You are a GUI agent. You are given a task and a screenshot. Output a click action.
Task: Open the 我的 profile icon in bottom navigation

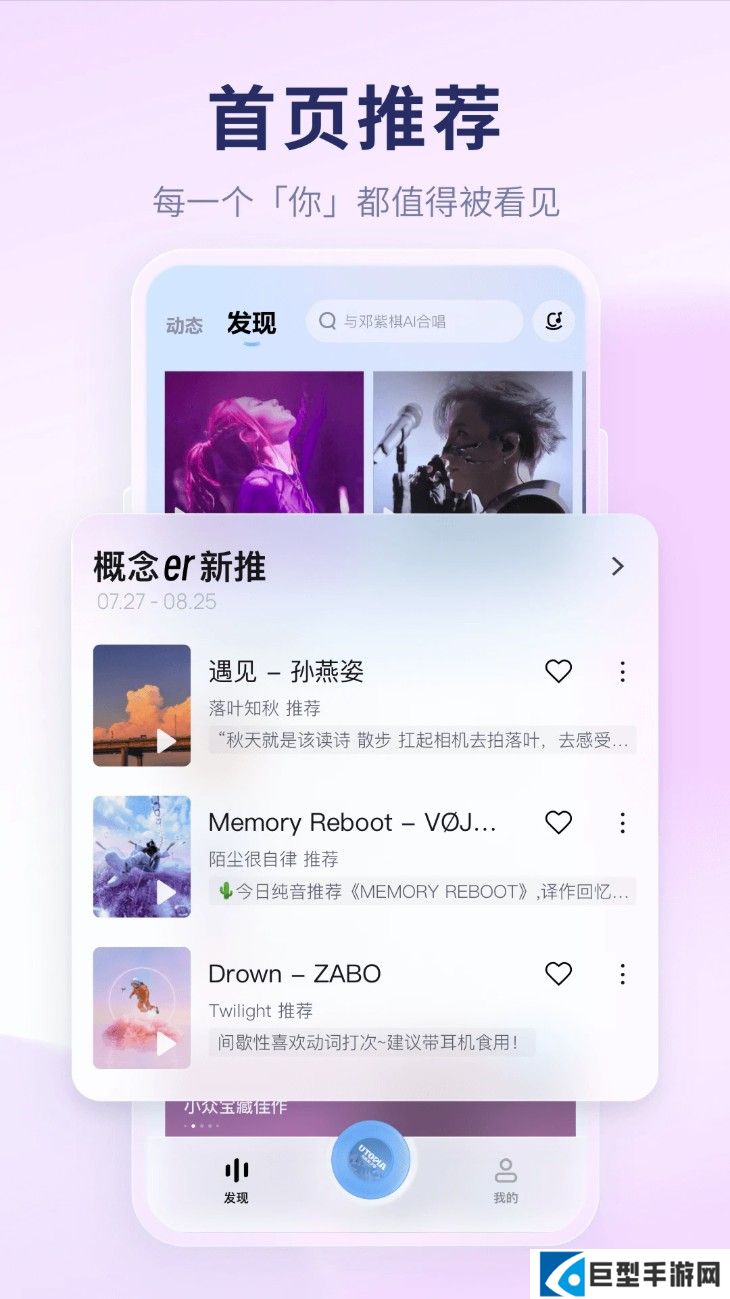pos(505,1171)
